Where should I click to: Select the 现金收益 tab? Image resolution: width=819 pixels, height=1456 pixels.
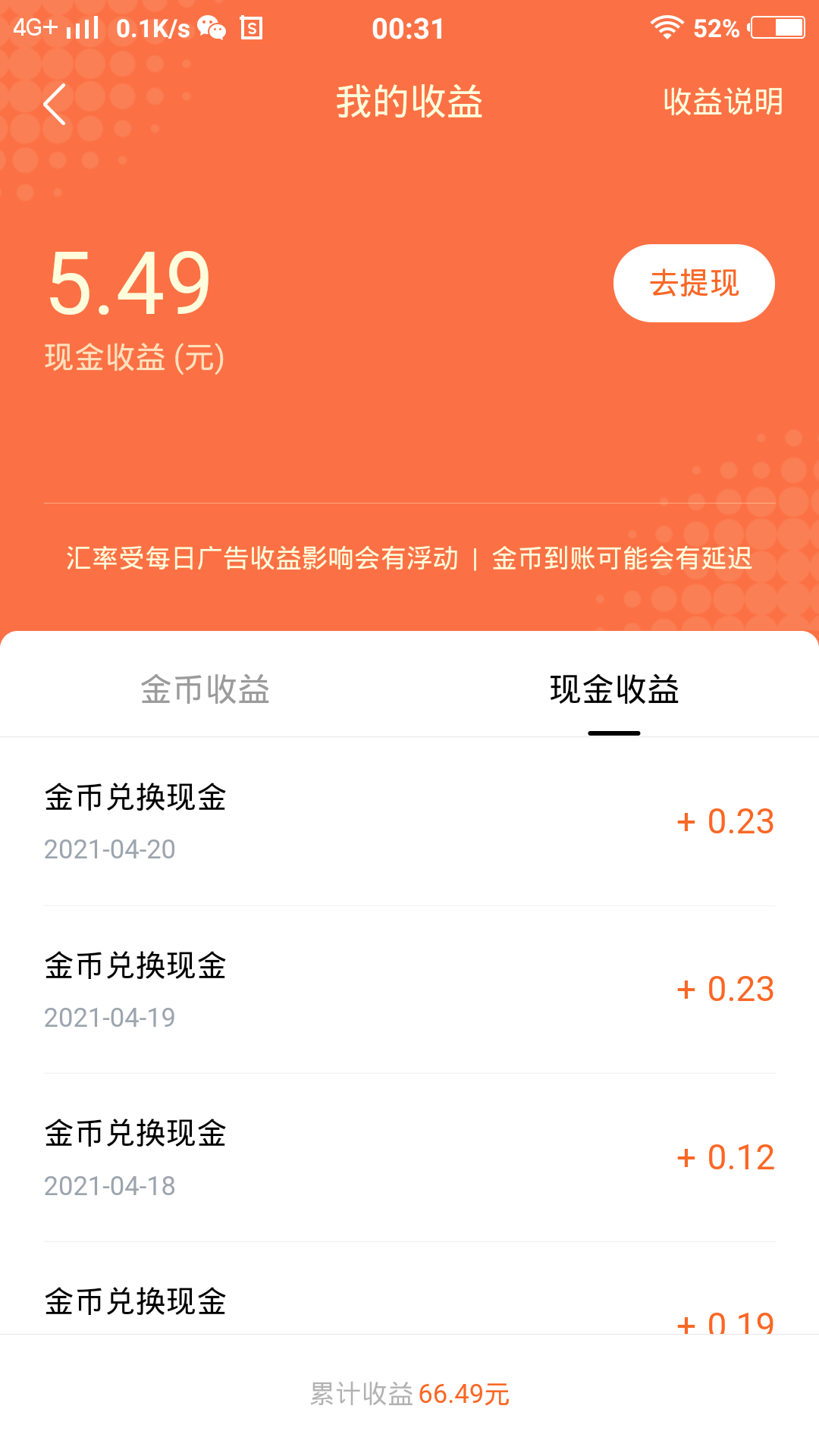(614, 690)
